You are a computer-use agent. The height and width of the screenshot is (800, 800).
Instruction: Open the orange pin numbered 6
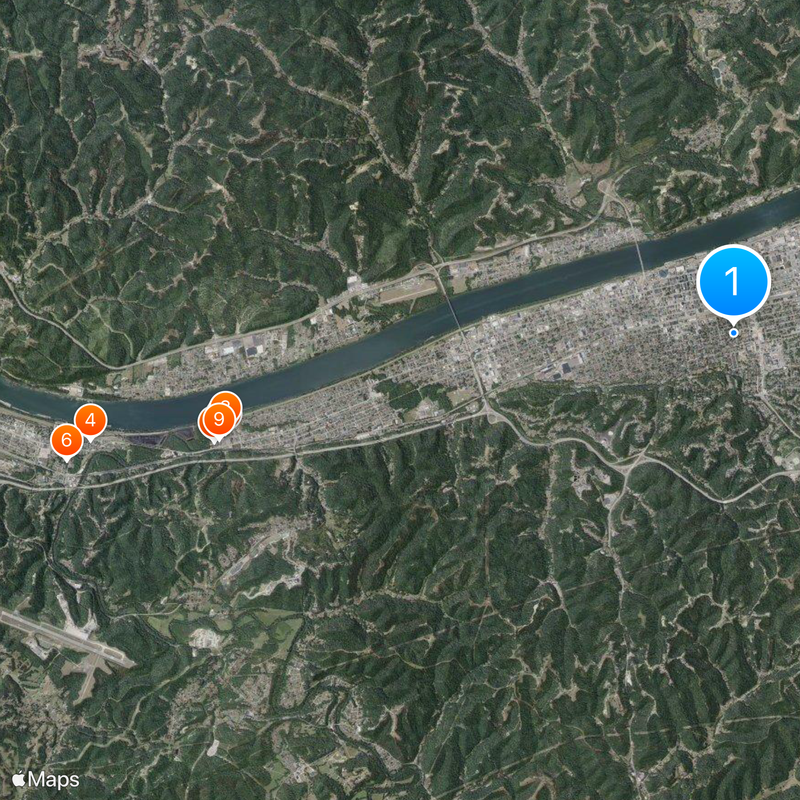click(66, 440)
